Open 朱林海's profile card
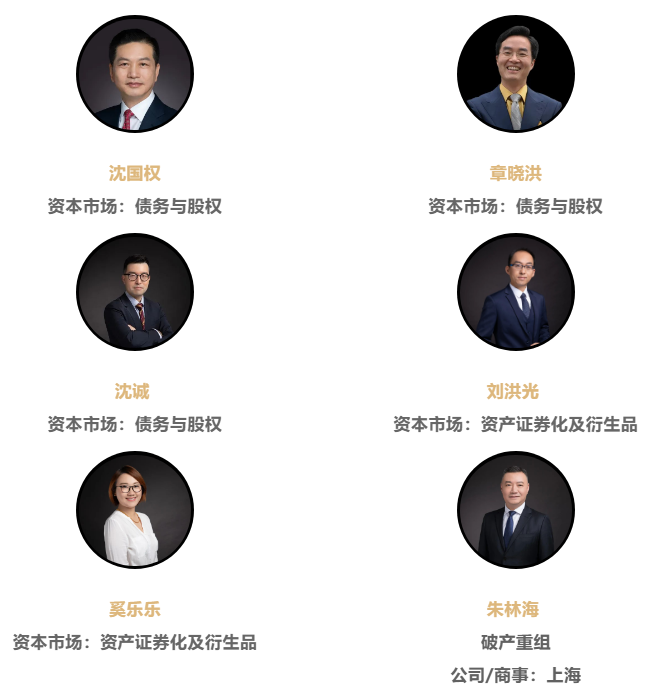The height and width of the screenshot is (700, 660). click(x=515, y=609)
